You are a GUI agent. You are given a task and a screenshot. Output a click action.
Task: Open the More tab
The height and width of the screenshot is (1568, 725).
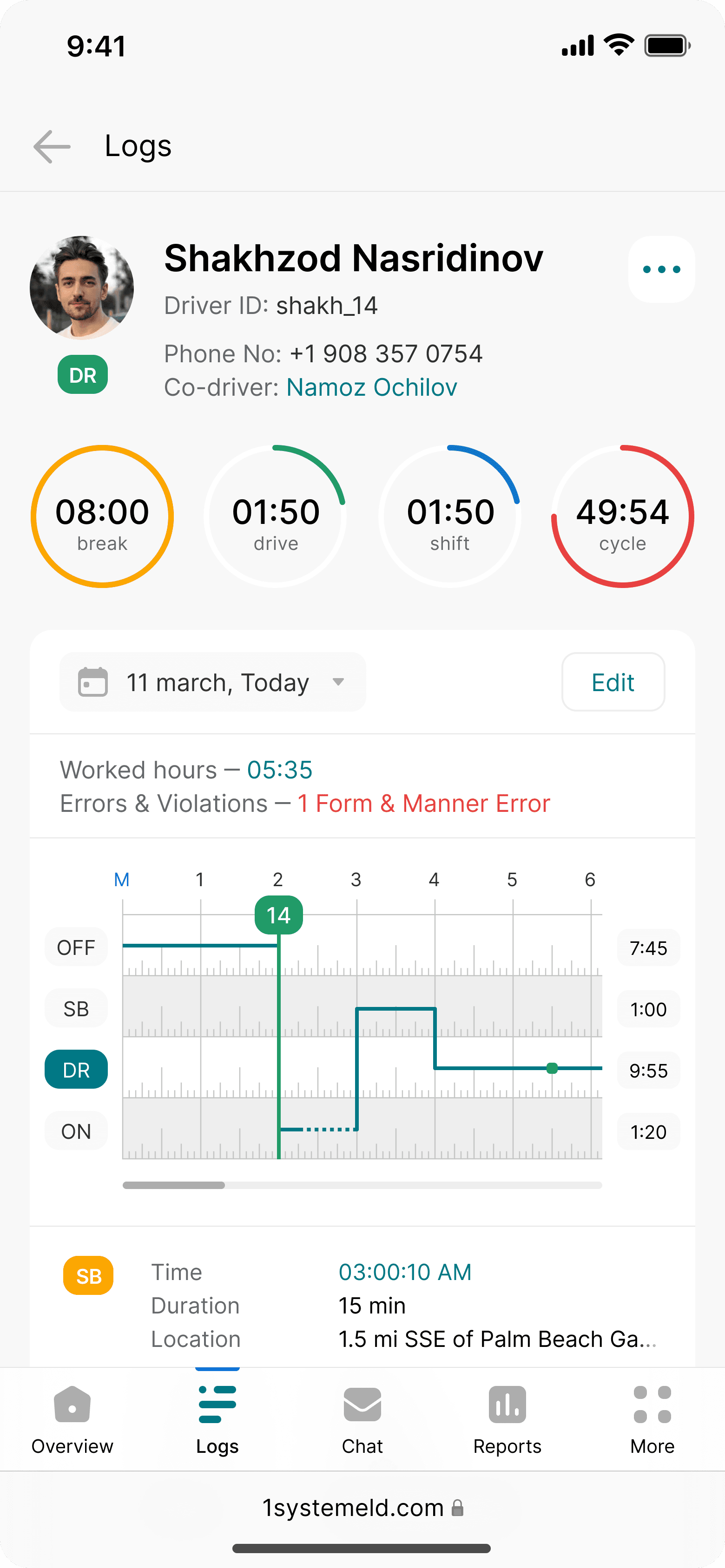[x=652, y=1419]
